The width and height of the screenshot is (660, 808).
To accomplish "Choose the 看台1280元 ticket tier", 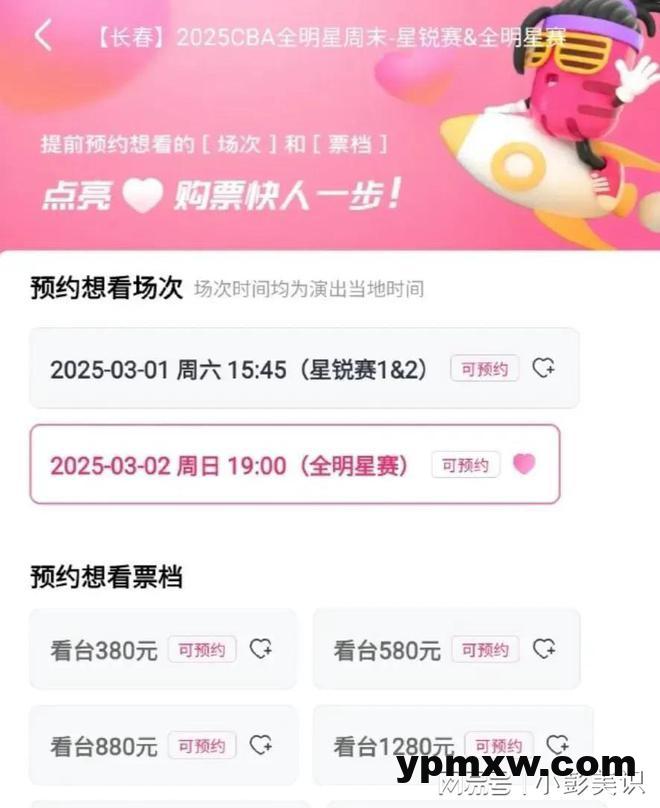I will tap(393, 745).
